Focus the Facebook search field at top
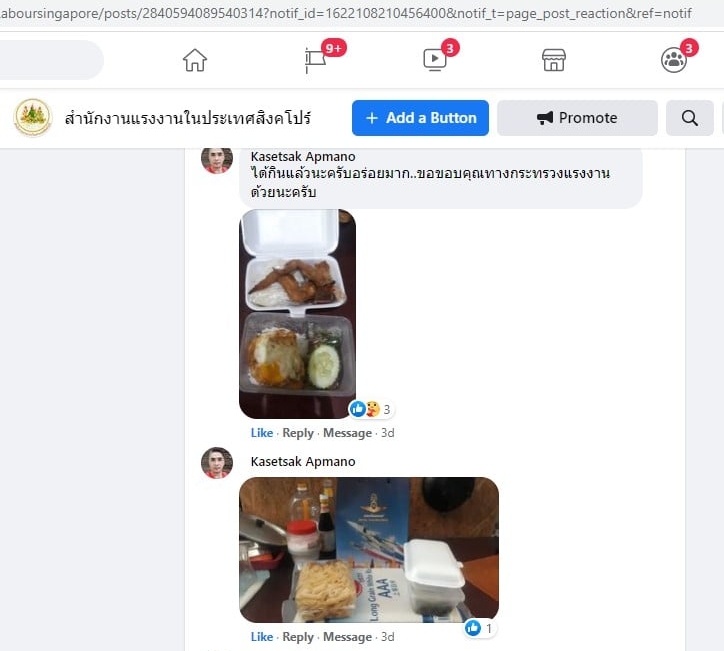 (x=50, y=60)
